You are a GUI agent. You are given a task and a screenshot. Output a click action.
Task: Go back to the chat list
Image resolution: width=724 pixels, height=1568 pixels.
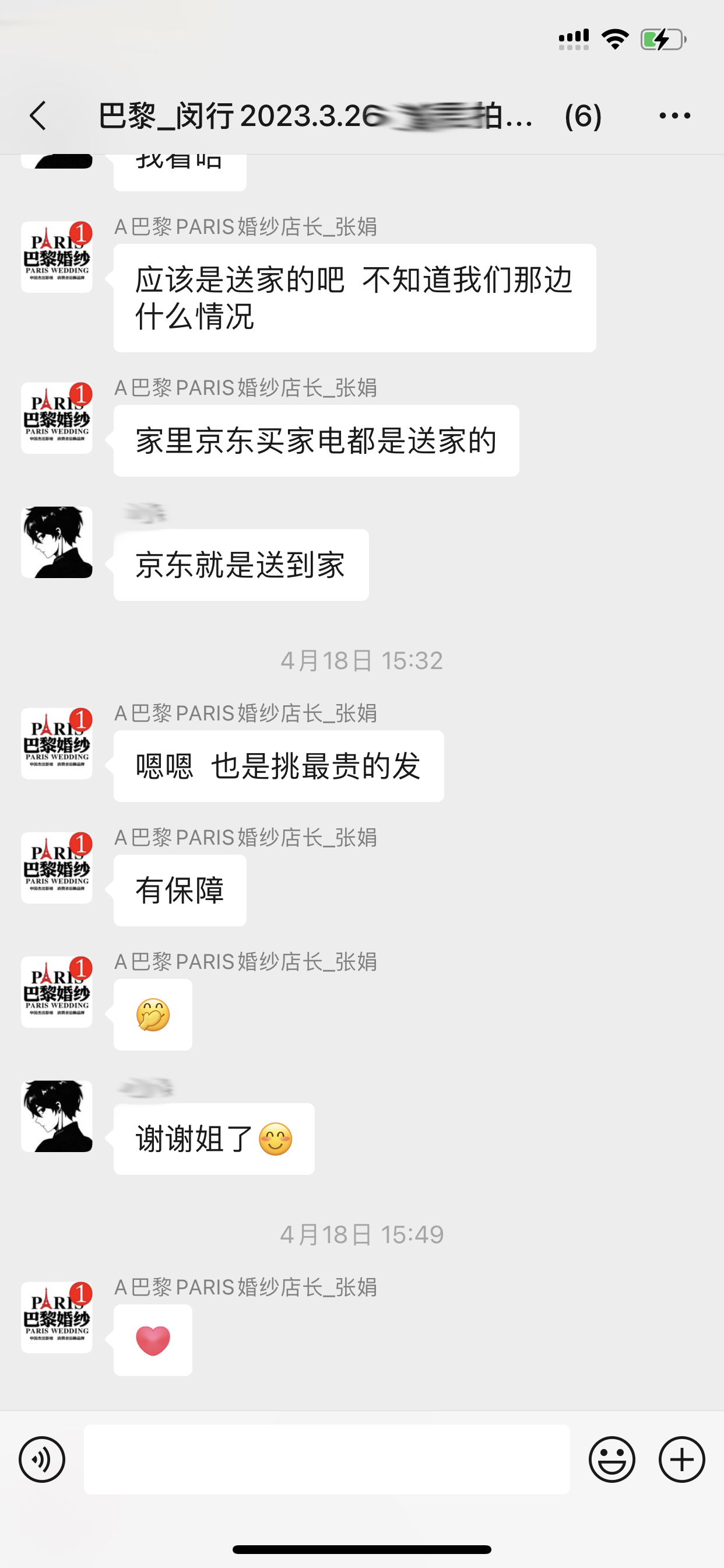point(38,116)
